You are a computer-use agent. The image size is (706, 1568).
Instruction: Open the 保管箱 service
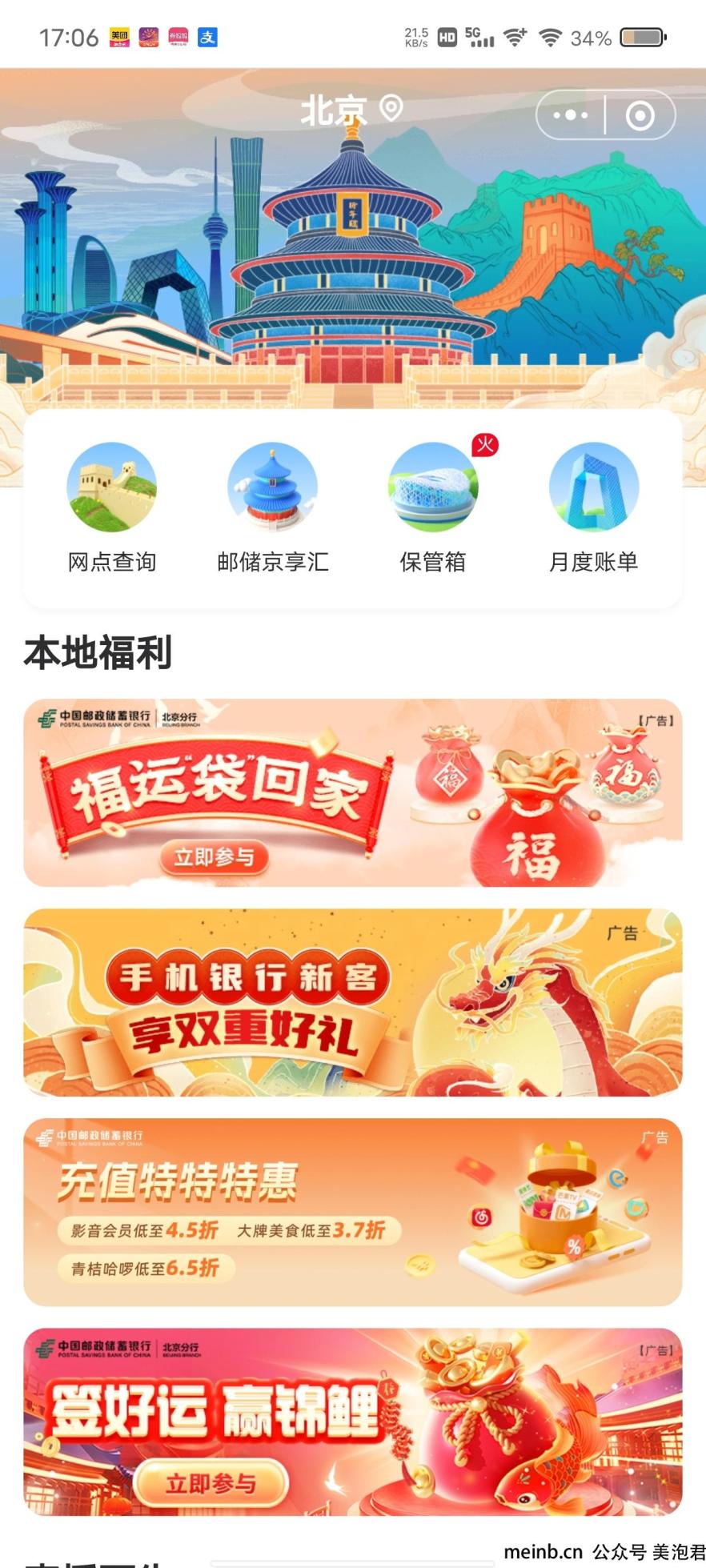pyautogui.click(x=432, y=507)
